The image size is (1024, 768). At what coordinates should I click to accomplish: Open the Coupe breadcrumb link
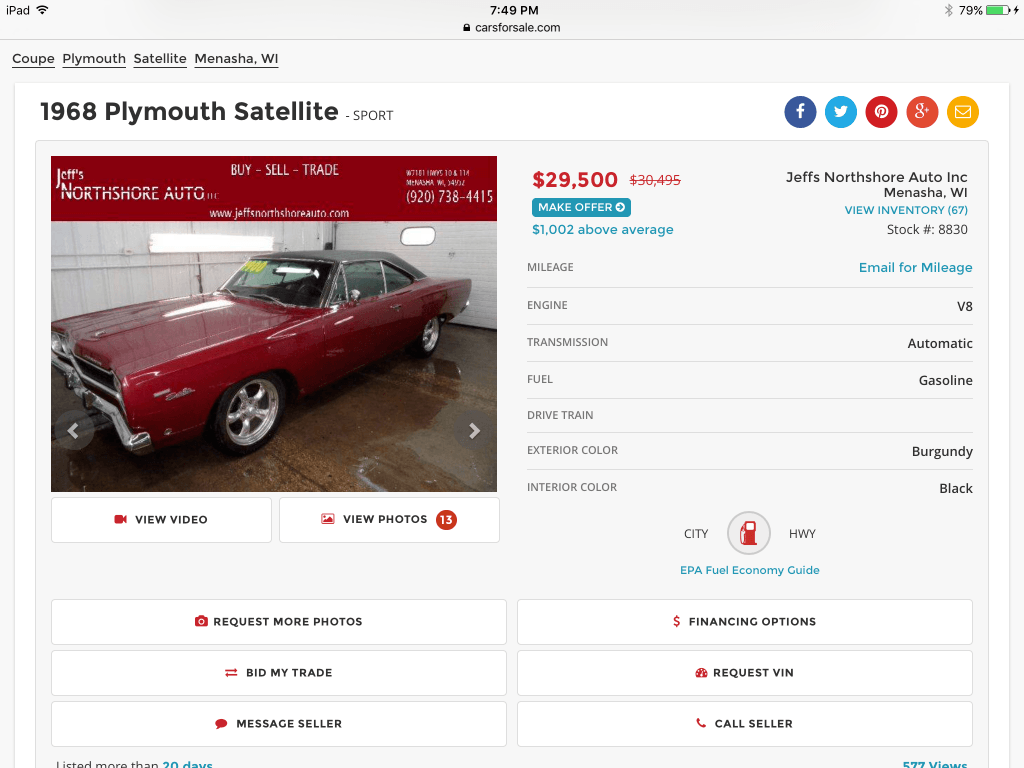coord(33,59)
